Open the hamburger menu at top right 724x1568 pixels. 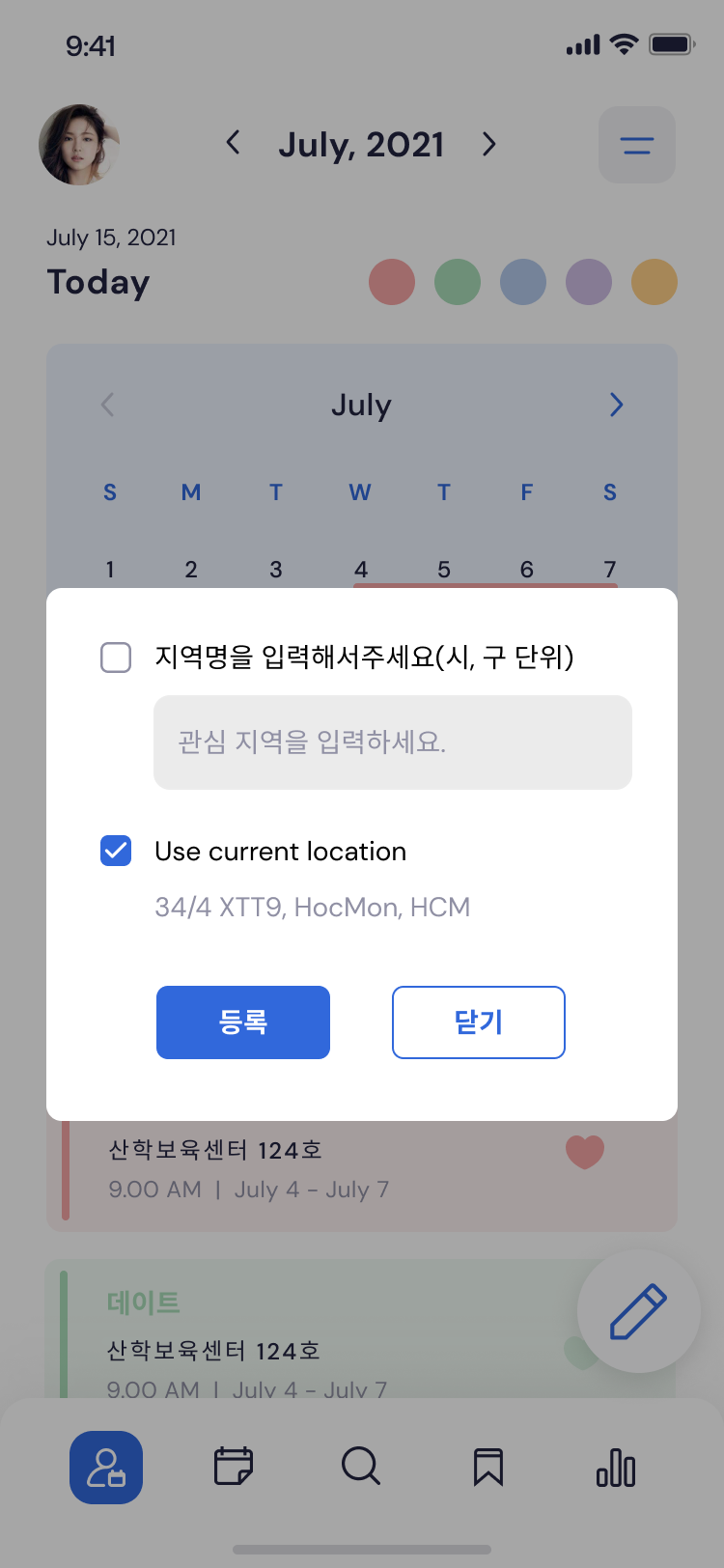(637, 145)
